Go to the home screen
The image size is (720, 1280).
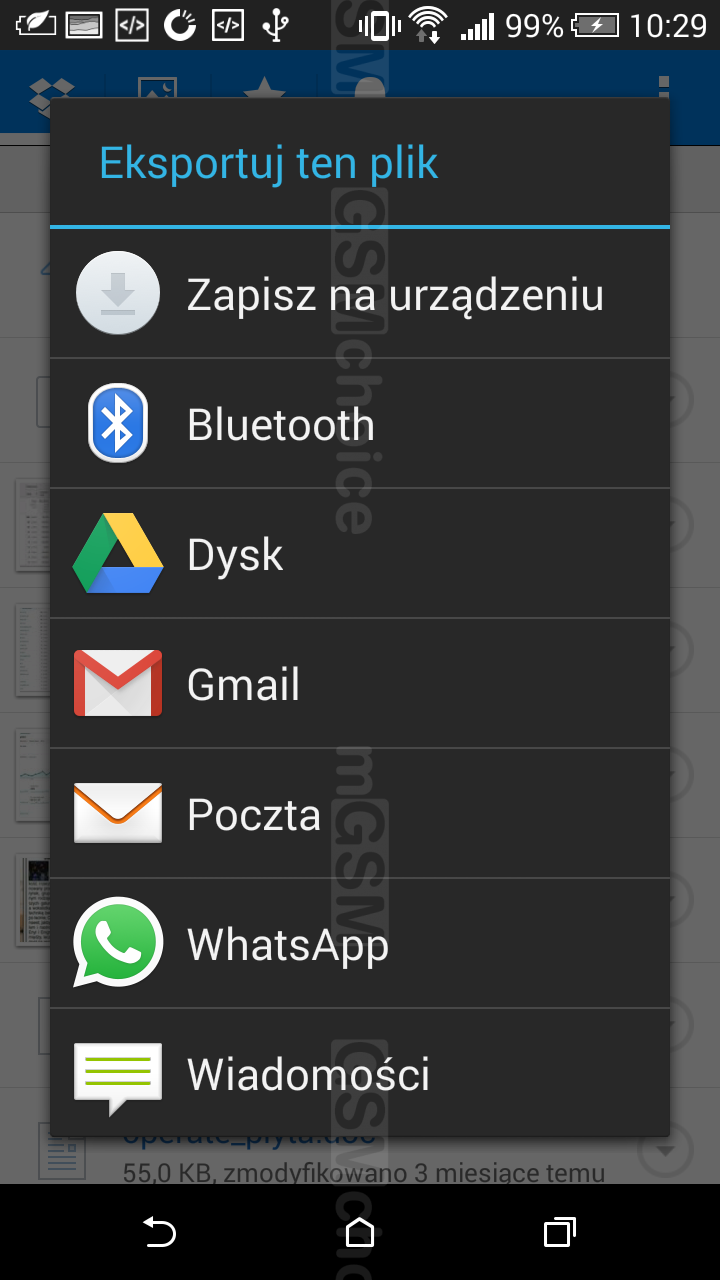coord(360,1232)
